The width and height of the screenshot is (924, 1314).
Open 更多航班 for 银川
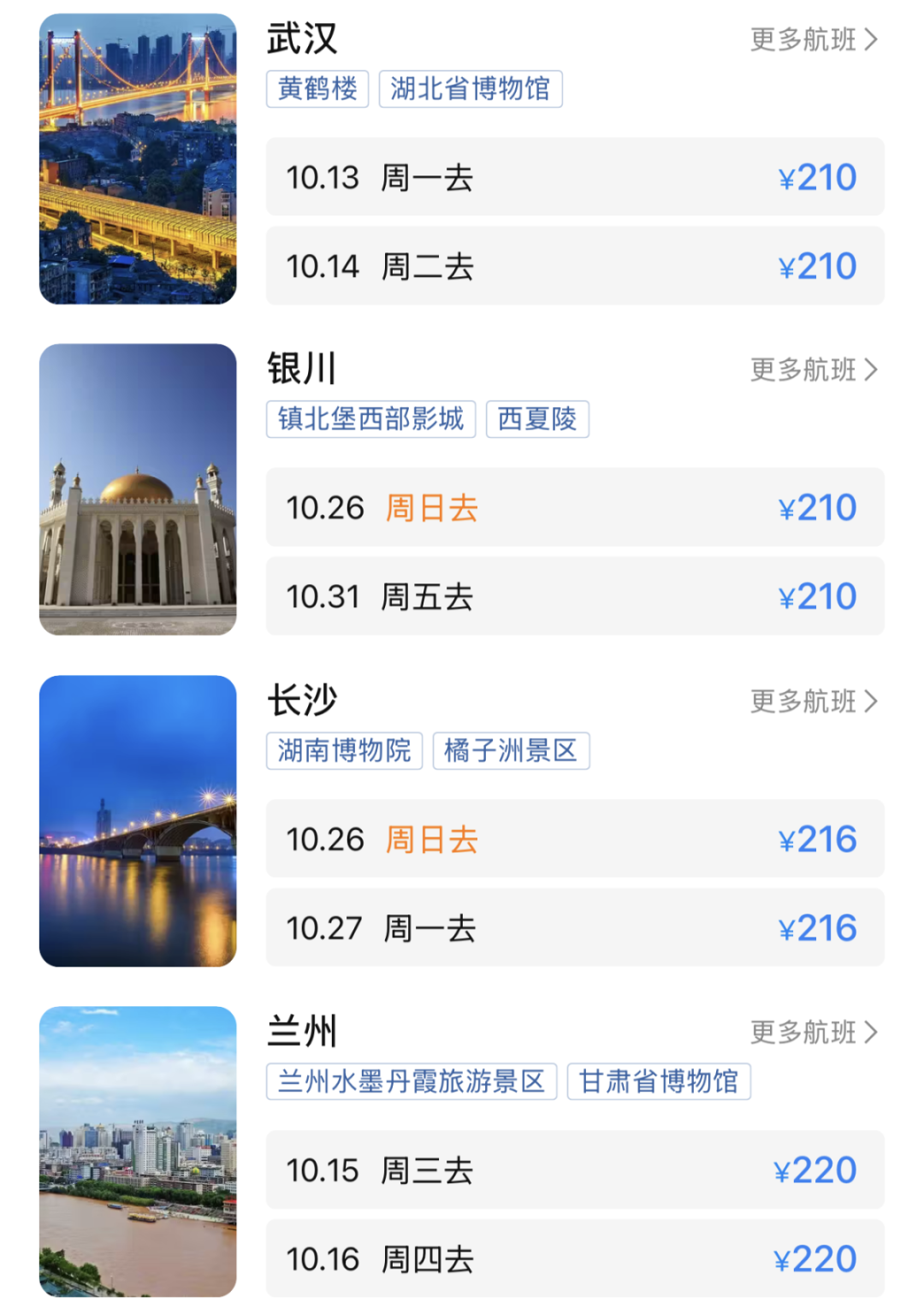click(811, 370)
